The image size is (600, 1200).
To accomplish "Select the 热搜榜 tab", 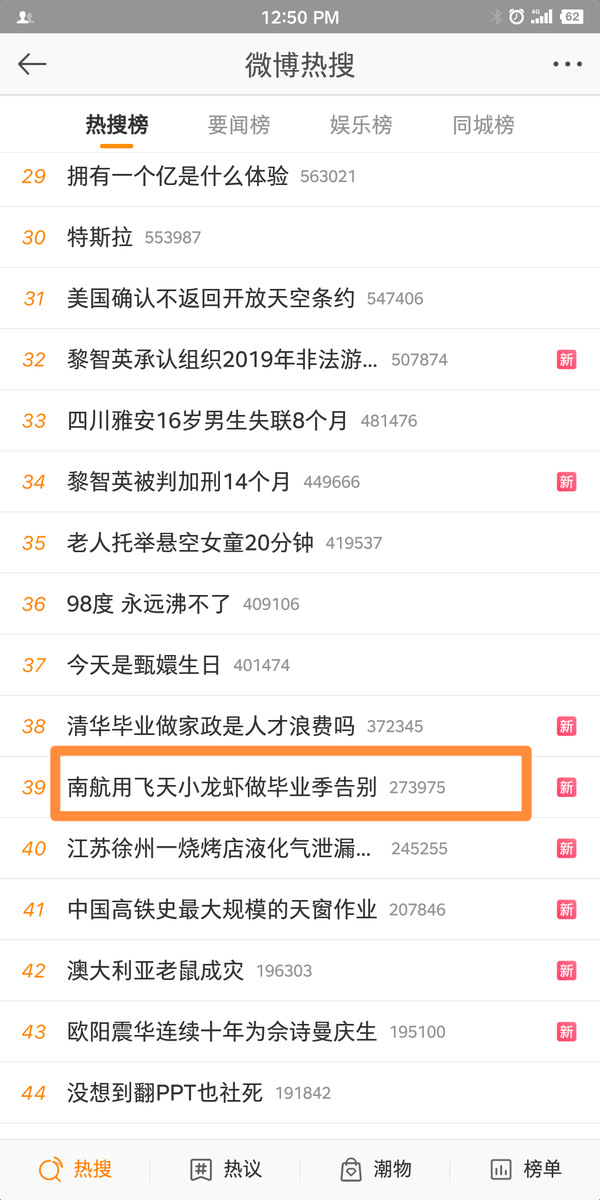I will coord(117,125).
